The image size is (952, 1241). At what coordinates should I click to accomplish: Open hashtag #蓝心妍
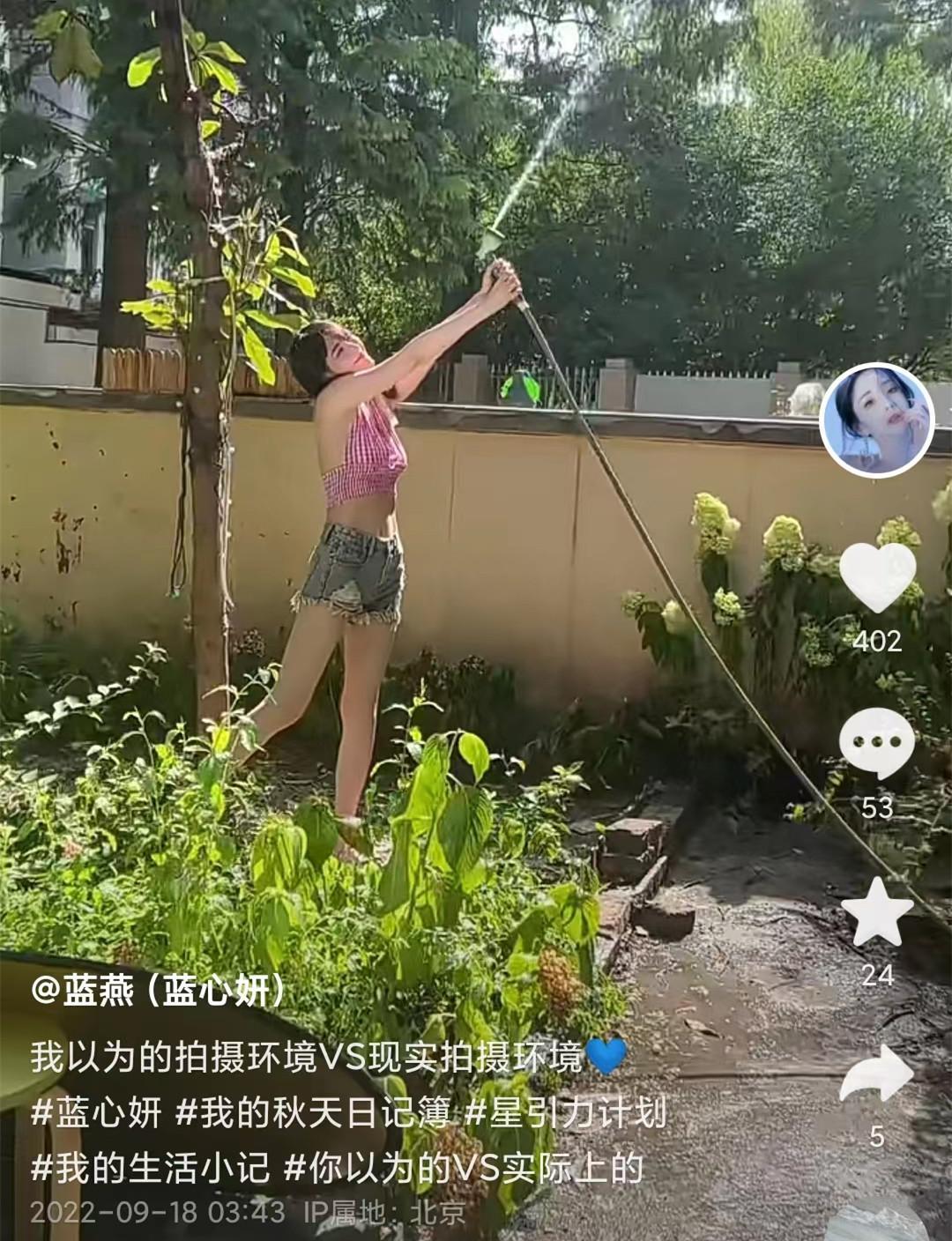(97, 1113)
